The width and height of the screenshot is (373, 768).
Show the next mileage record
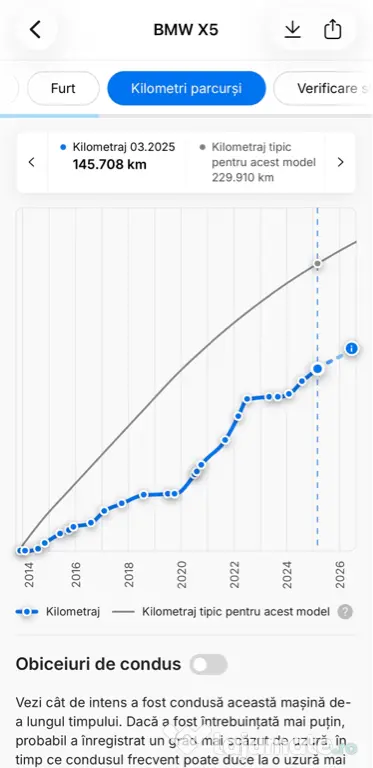pyautogui.click(x=341, y=162)
